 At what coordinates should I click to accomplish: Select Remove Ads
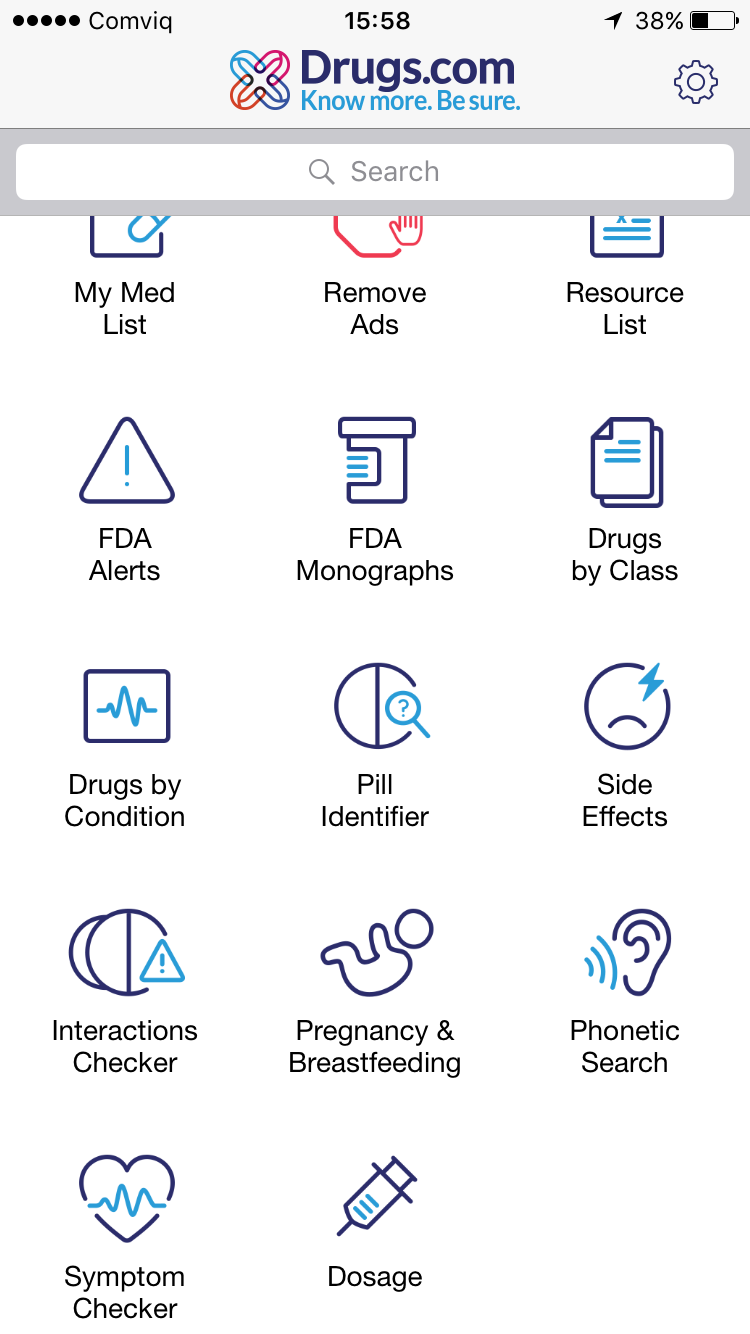(375, 282)
